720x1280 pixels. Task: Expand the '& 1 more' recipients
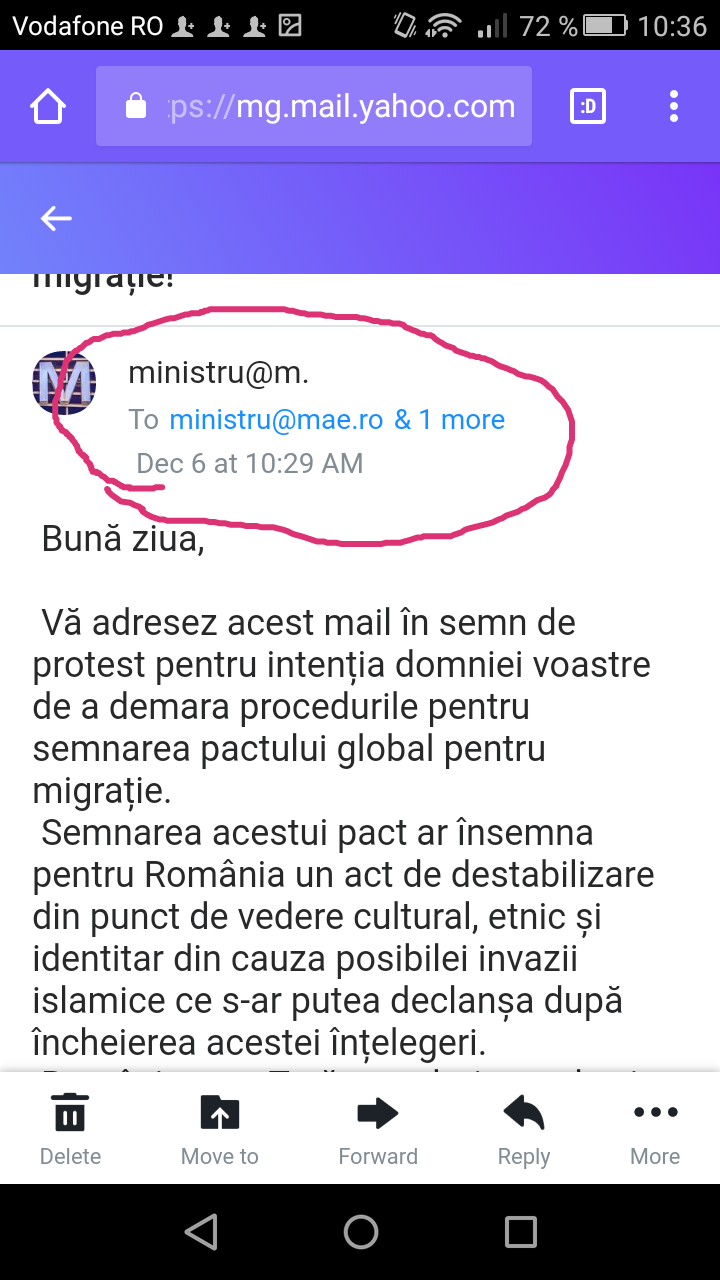pyautogui.click(x=450, y=420)
